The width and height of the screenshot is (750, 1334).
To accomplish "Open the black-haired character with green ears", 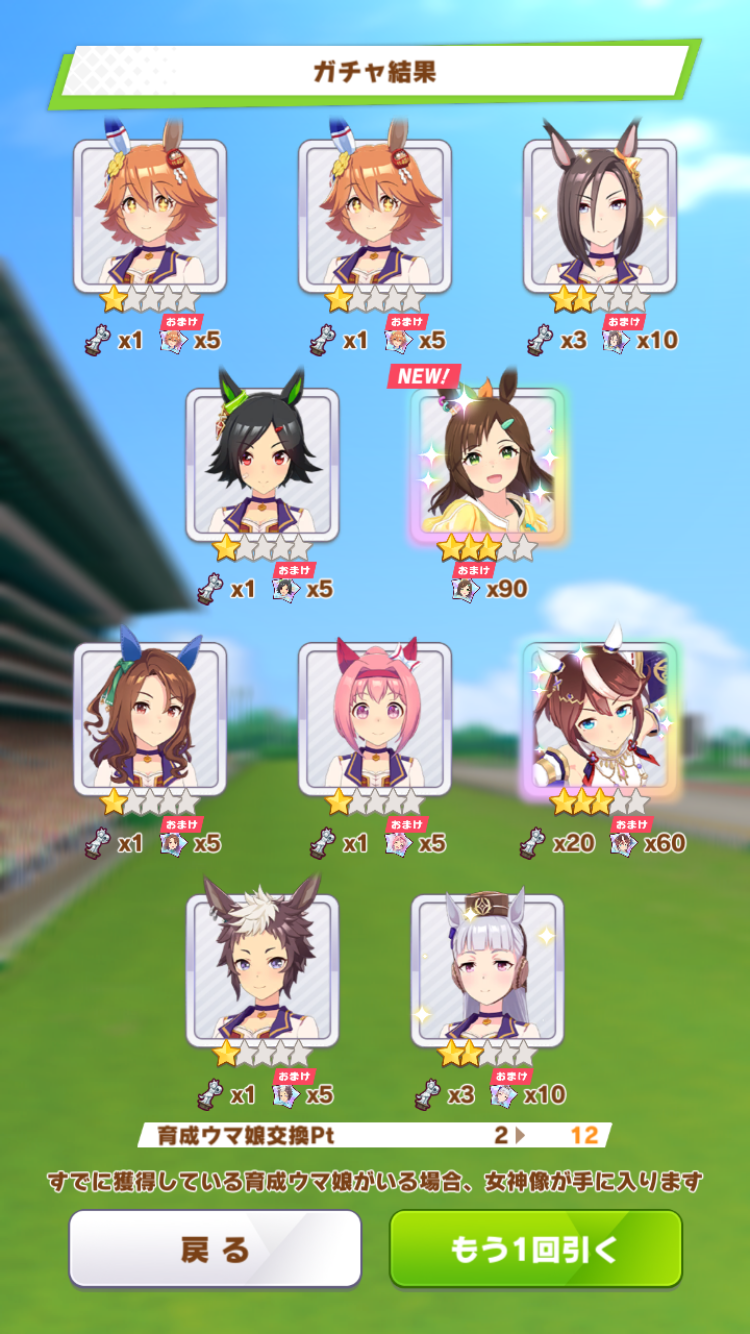I will click(x=262, y=465).
